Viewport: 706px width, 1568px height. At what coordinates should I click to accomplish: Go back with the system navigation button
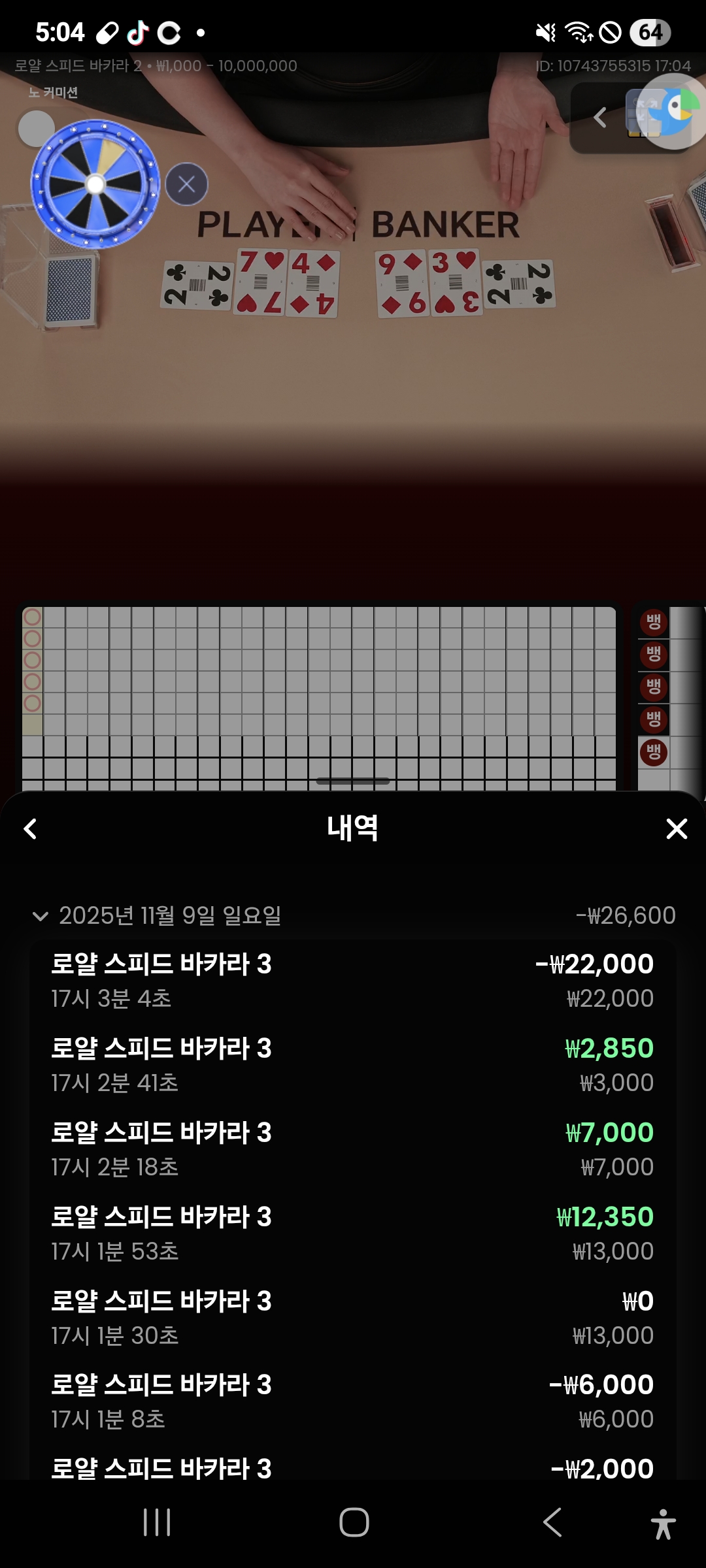[552, 1522]
